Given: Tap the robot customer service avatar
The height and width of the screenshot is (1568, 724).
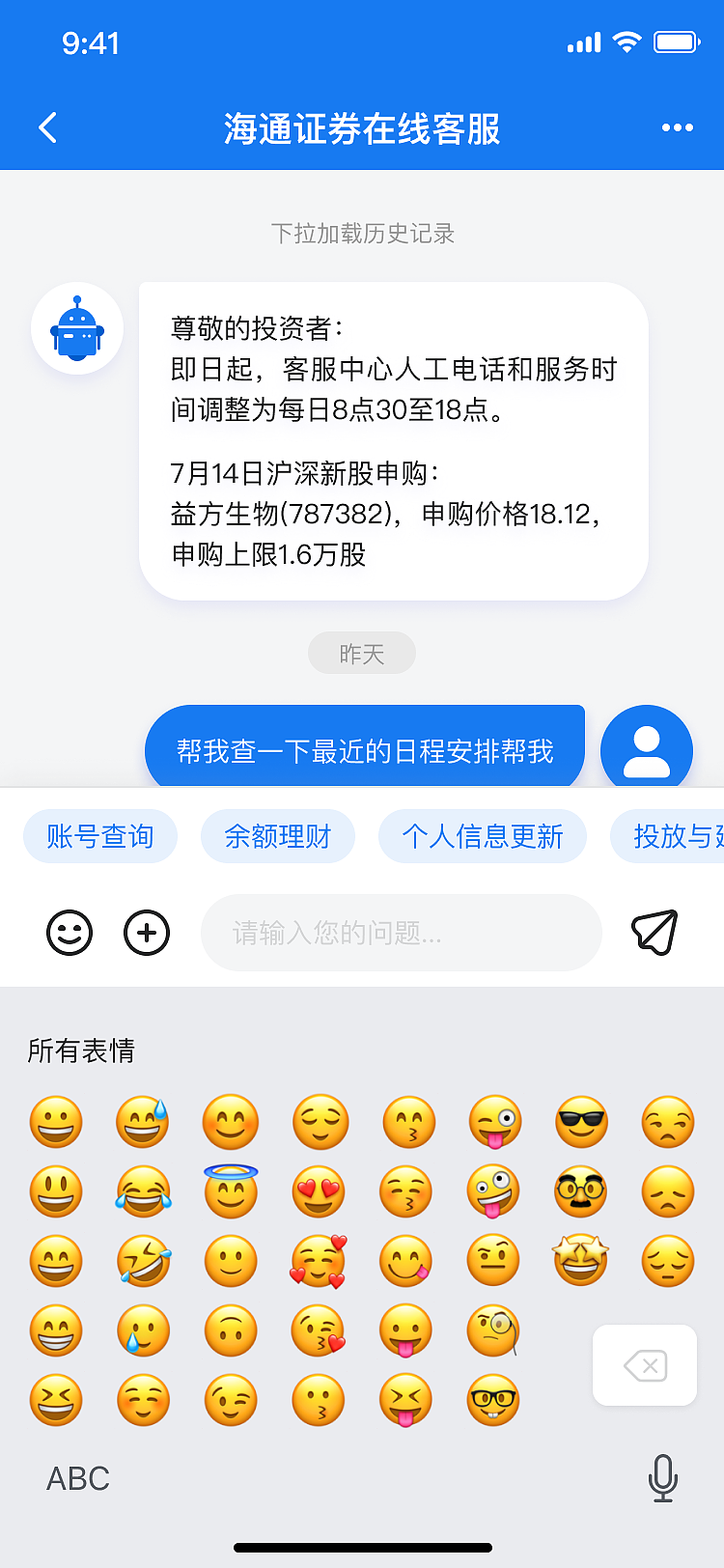Looking at the screenshot, I should [77, 328].
